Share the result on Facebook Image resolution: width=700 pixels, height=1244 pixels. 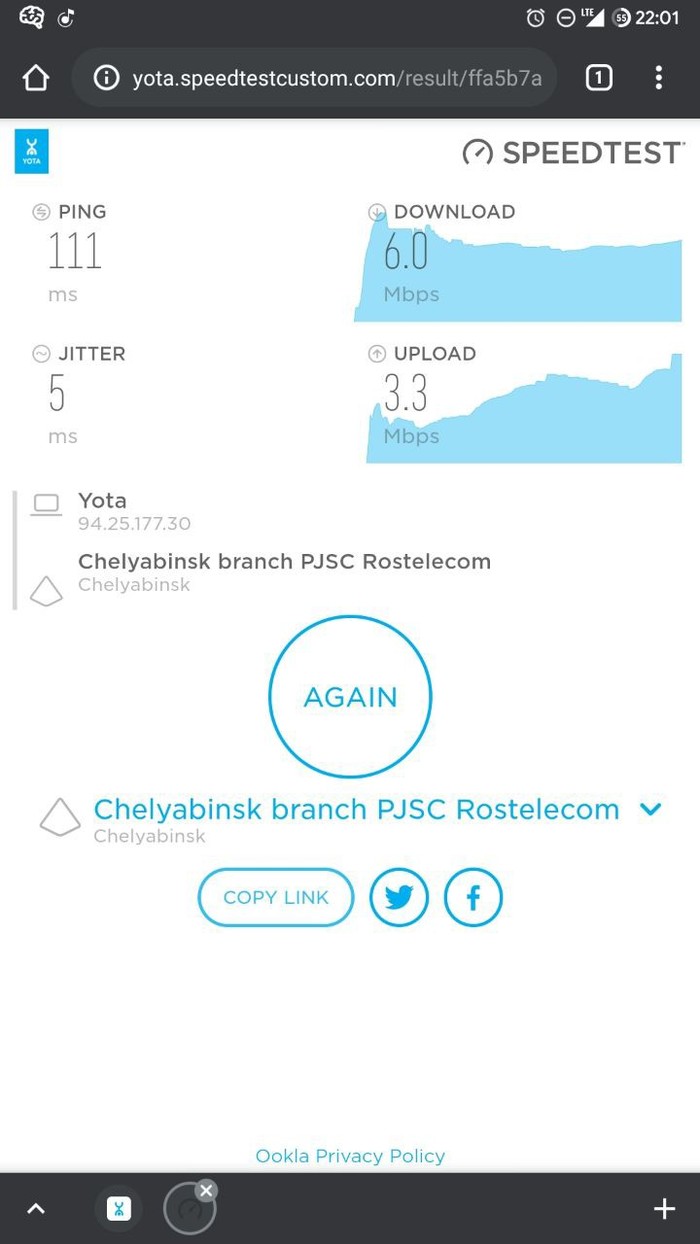click(473, 897)
